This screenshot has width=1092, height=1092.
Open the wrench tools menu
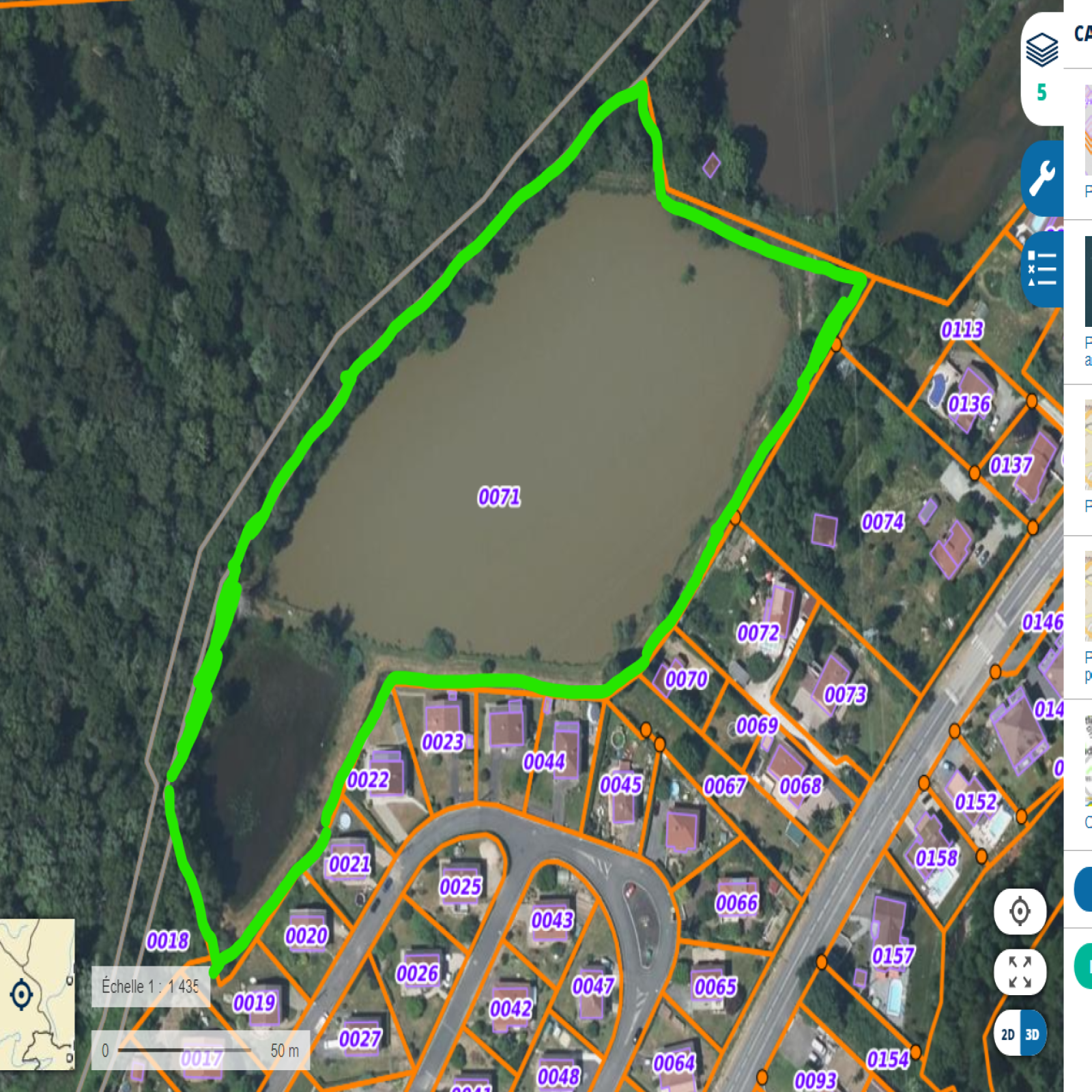pos(1042,178)
